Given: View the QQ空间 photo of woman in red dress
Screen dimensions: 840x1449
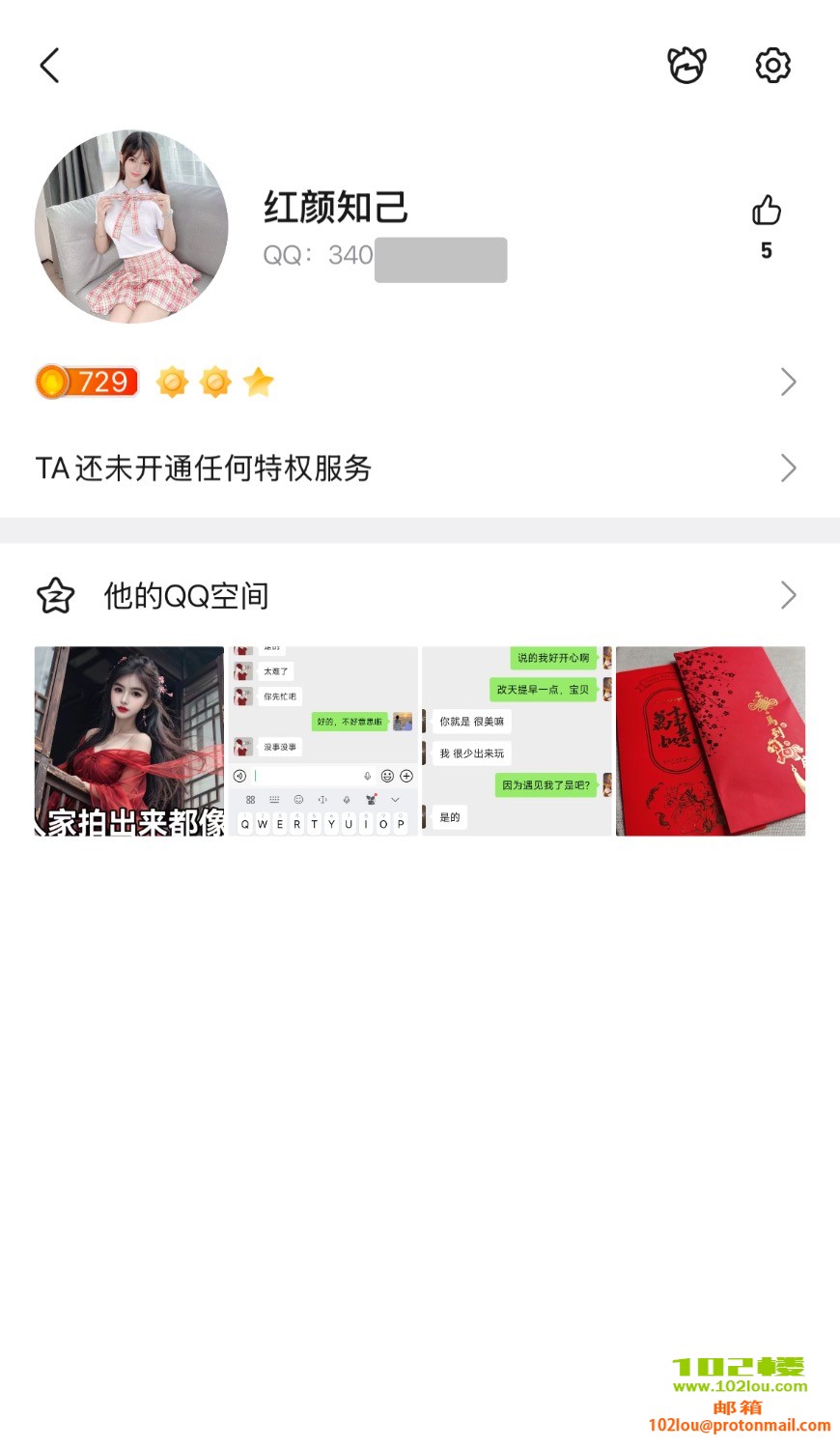Looking at the screenshot, I should tap(129, 741).
